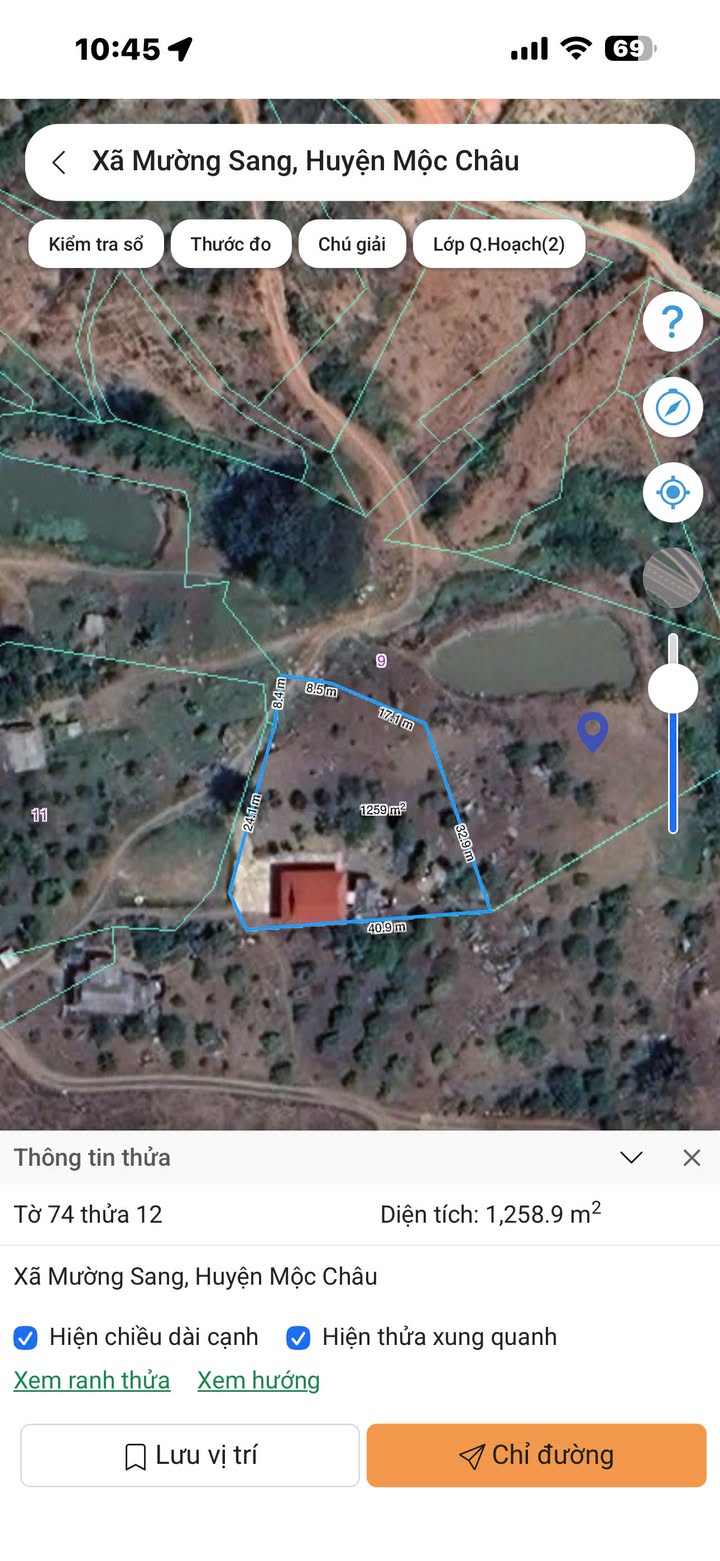This screenshot has height=1561, width=720.
Task: Center map on my current location
Action: point(672,492)
